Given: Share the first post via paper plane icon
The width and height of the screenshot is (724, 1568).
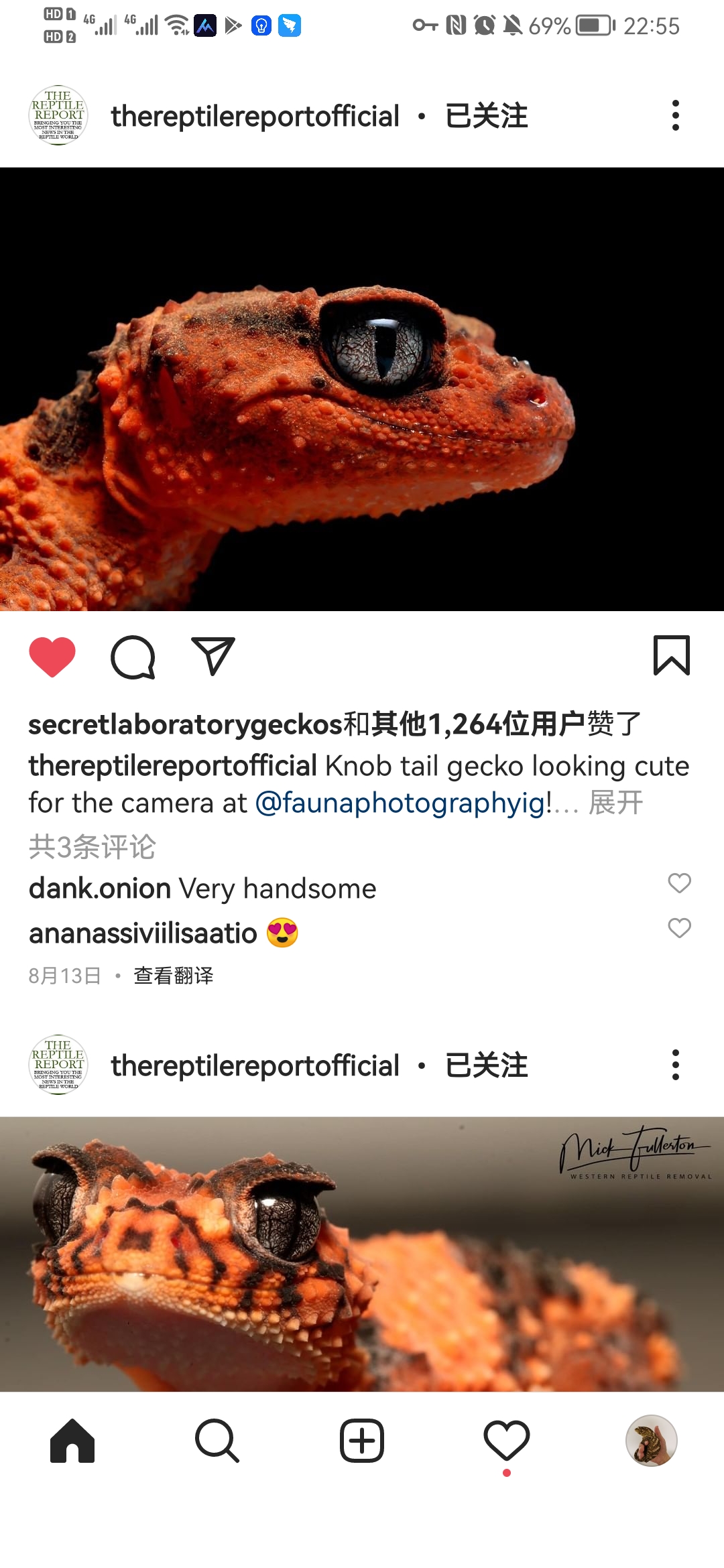Looking at the screenshot, I should pos(213,656).
